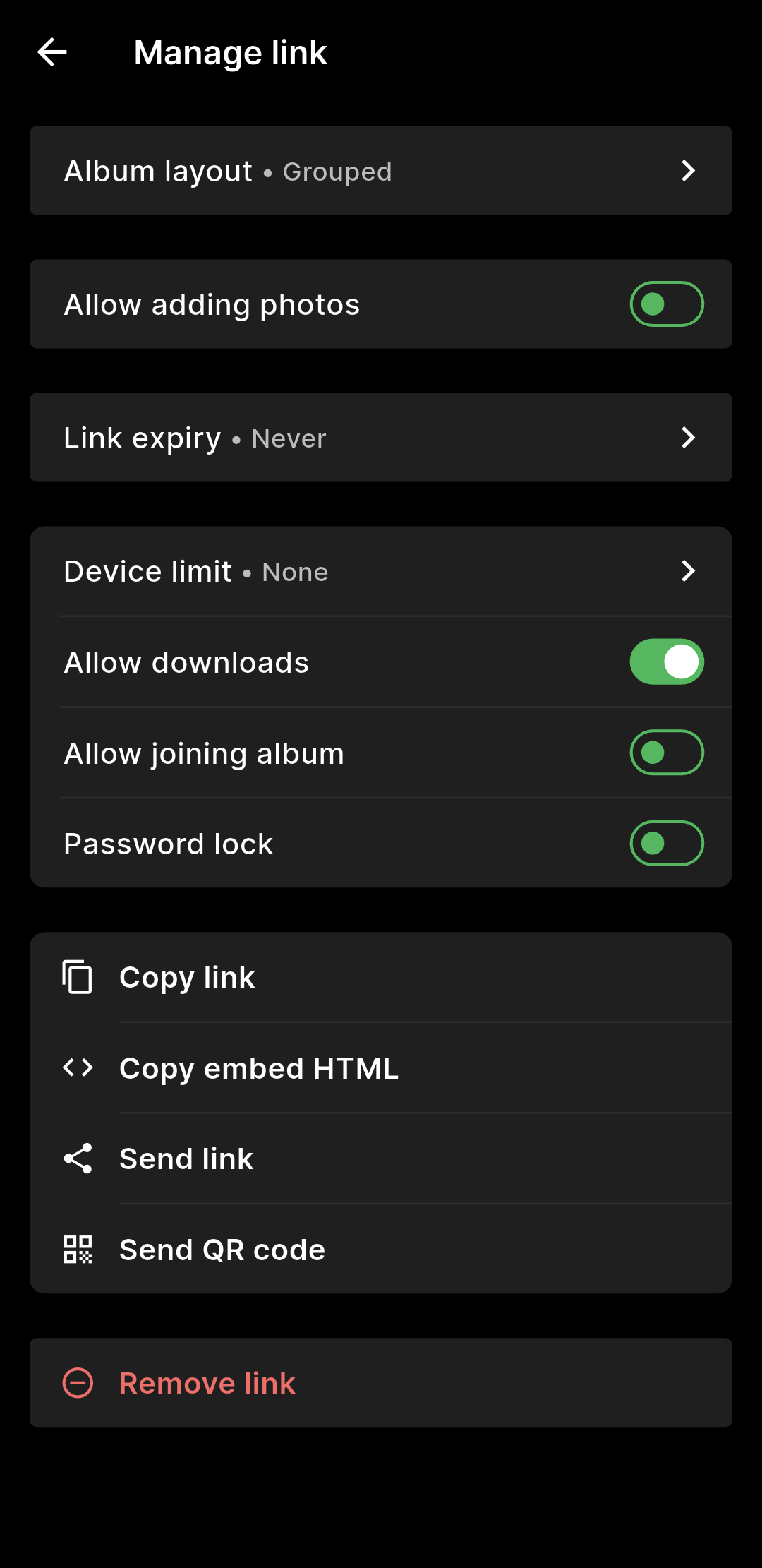Screen dimensions: 762x1568
Task: Turn off Allow downloads
Action: [x=666, y=662]
